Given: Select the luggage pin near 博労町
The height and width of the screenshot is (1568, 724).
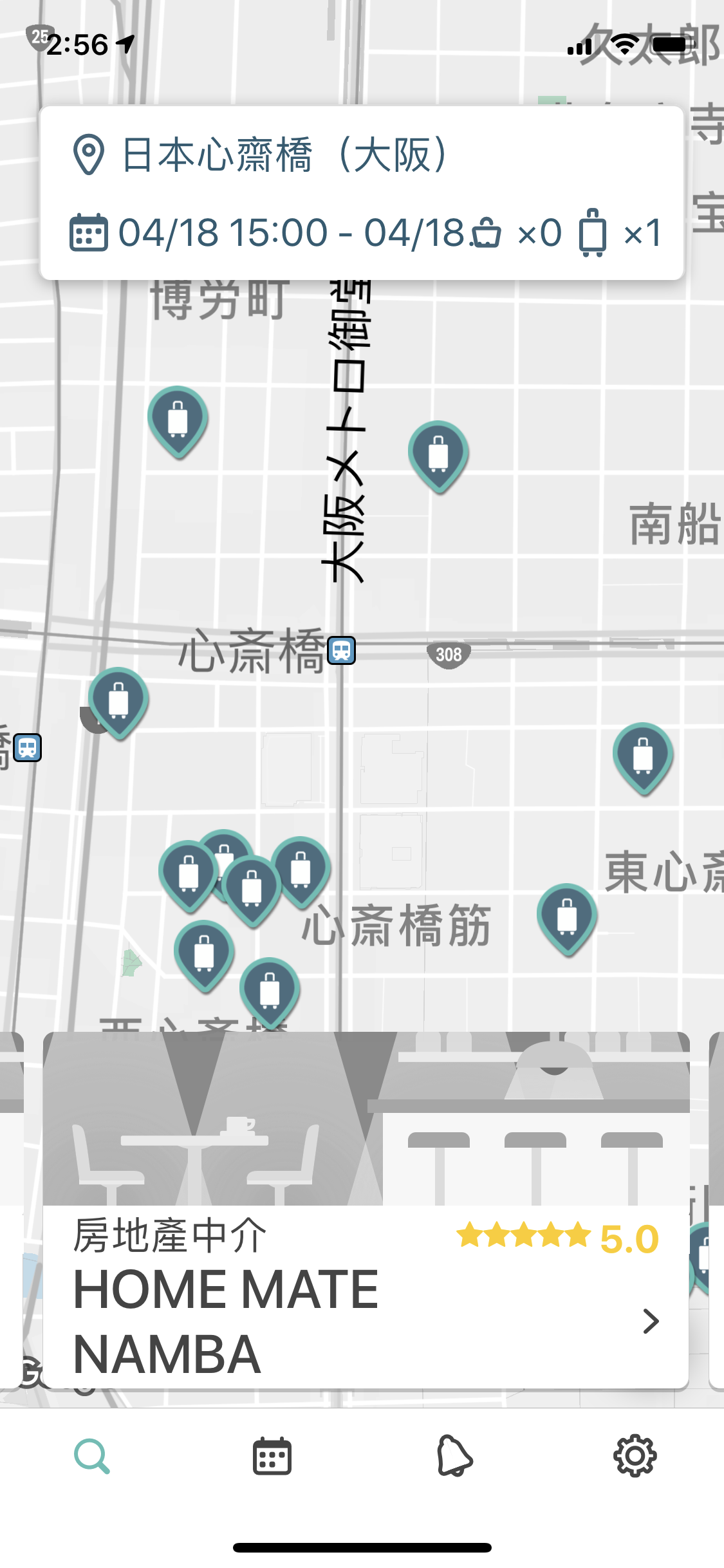Looking at the screenshot, I should pos(178,420).
